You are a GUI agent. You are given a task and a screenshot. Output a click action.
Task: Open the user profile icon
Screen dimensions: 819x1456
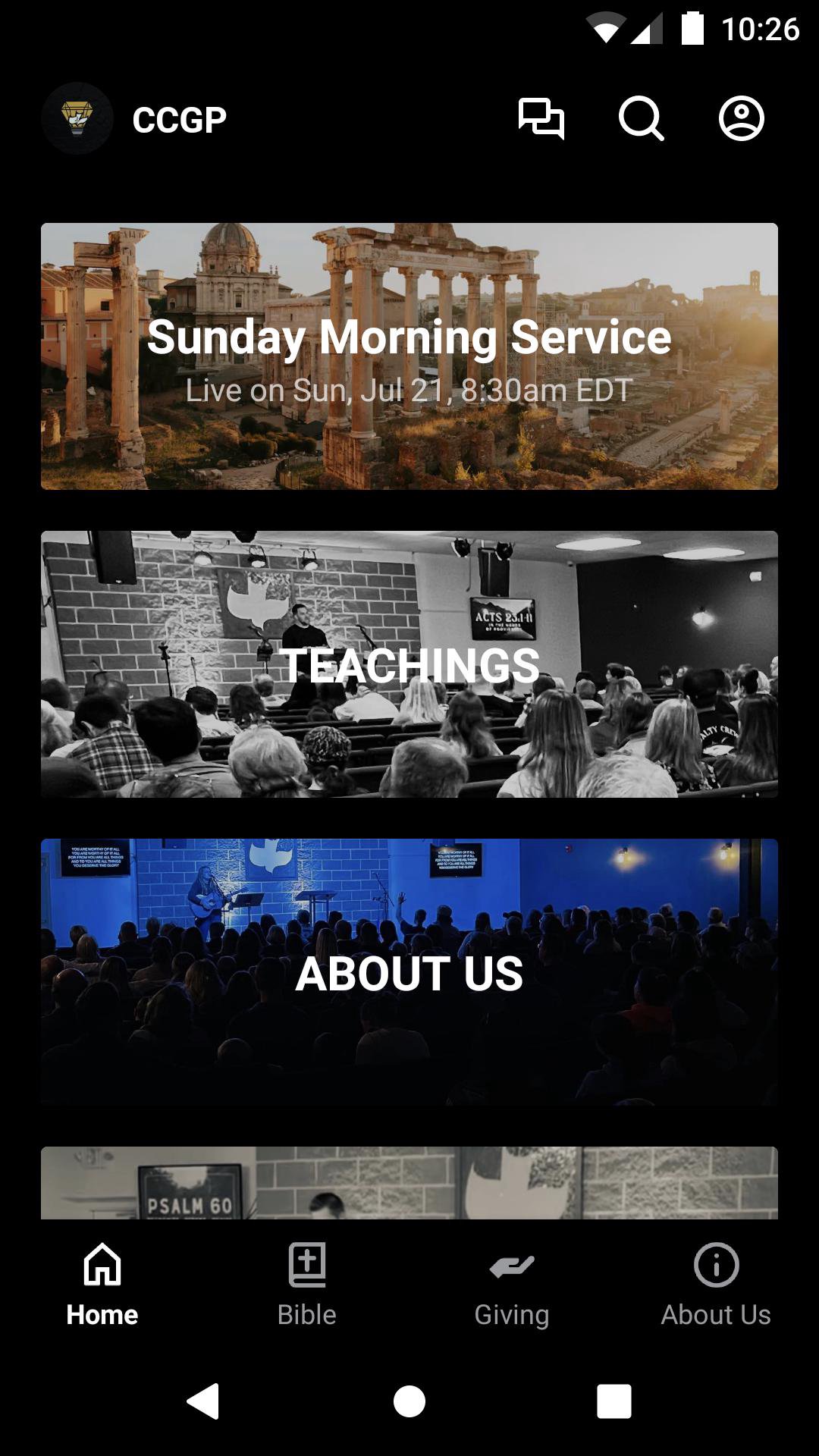tap(741, 119)
